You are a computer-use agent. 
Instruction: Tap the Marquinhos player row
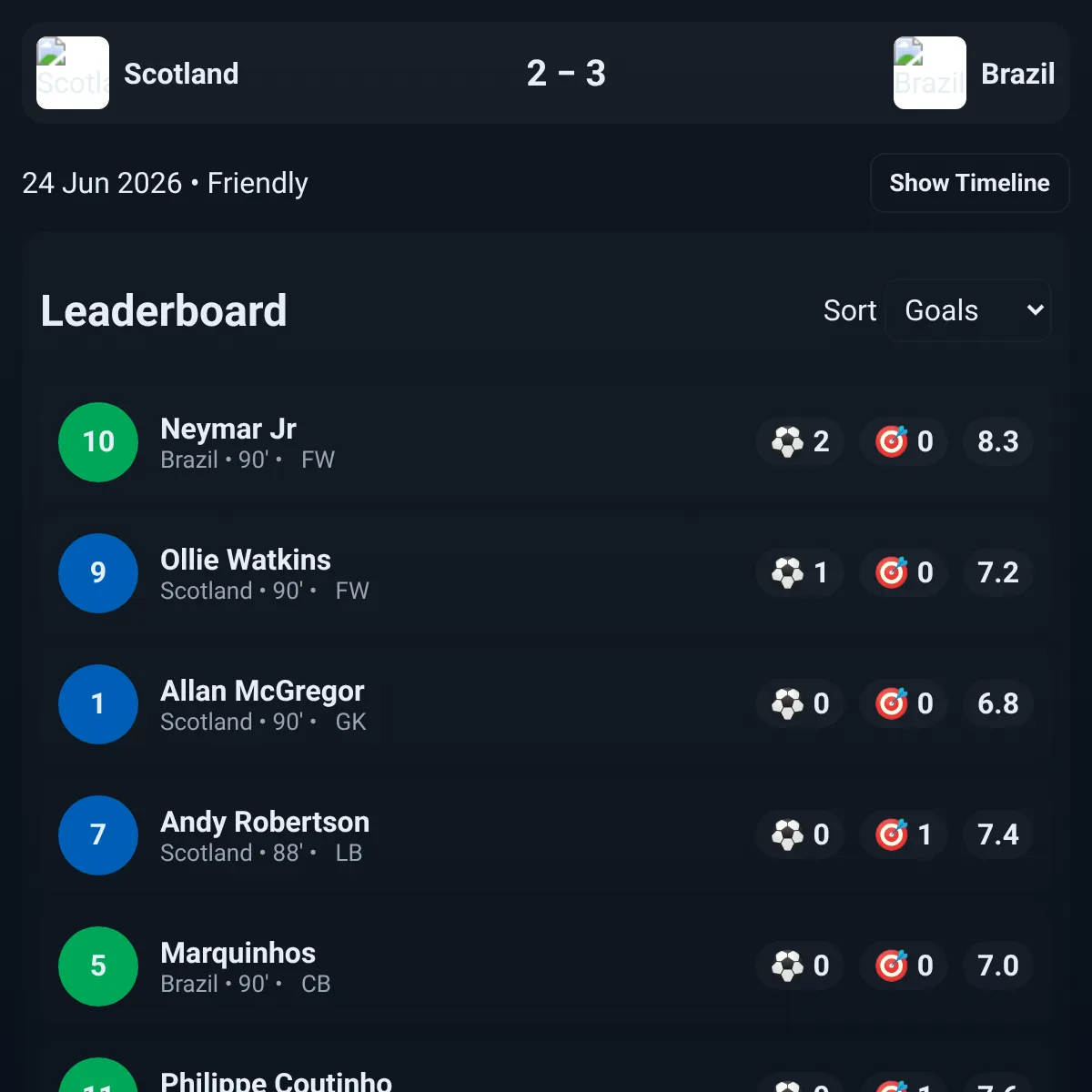(546, 966)
